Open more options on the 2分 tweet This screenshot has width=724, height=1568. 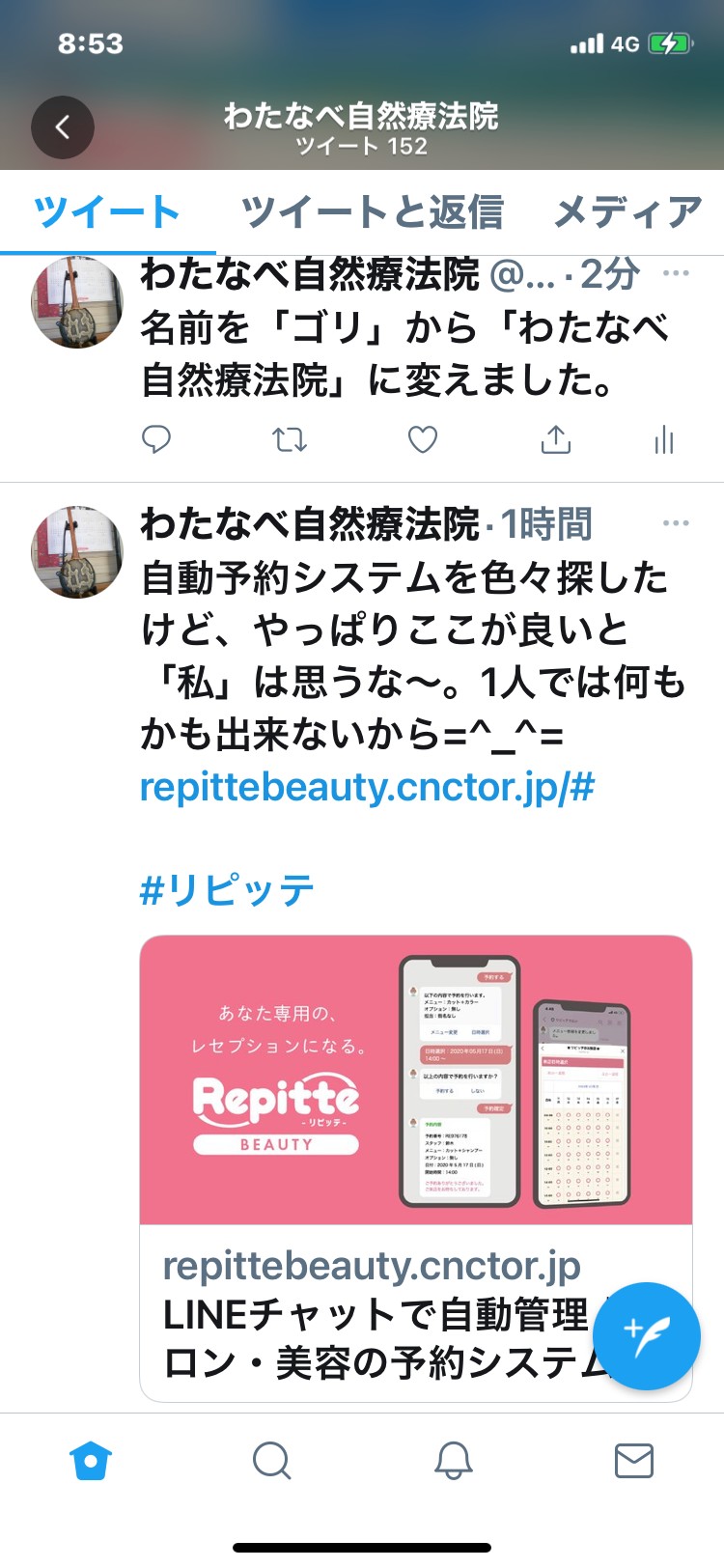(x=676, y=274)
